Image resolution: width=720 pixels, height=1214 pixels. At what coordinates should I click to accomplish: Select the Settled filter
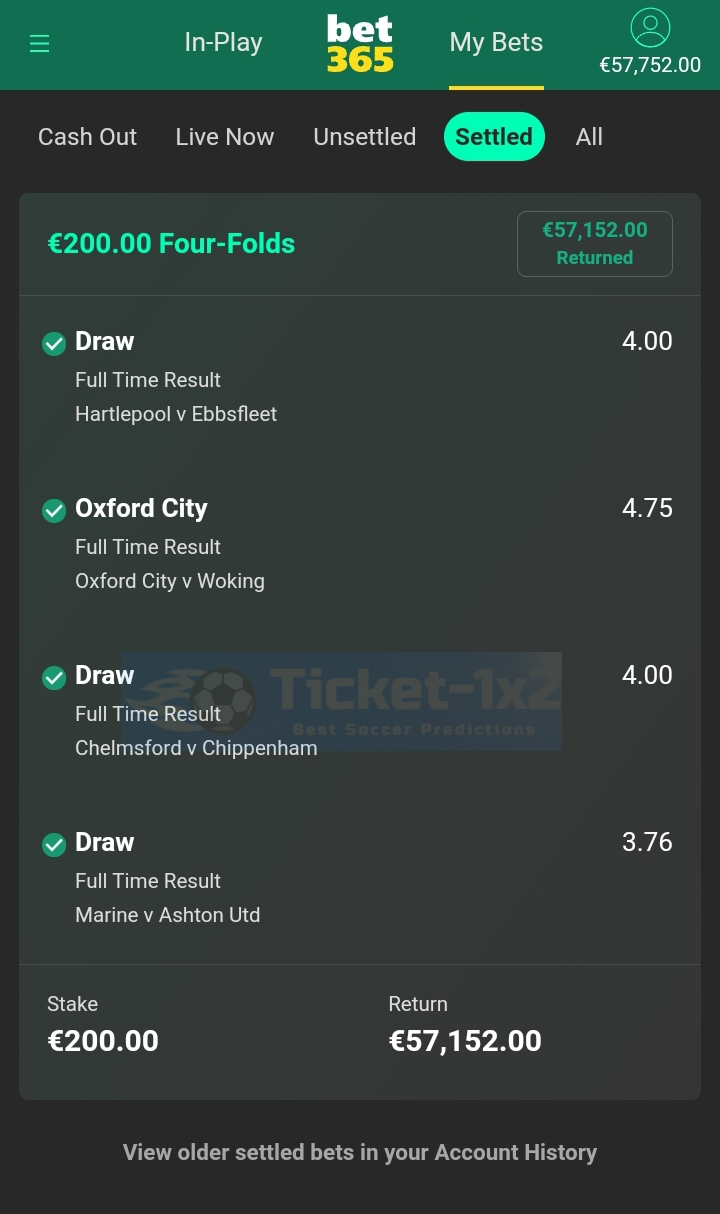[x=494, y=137]
